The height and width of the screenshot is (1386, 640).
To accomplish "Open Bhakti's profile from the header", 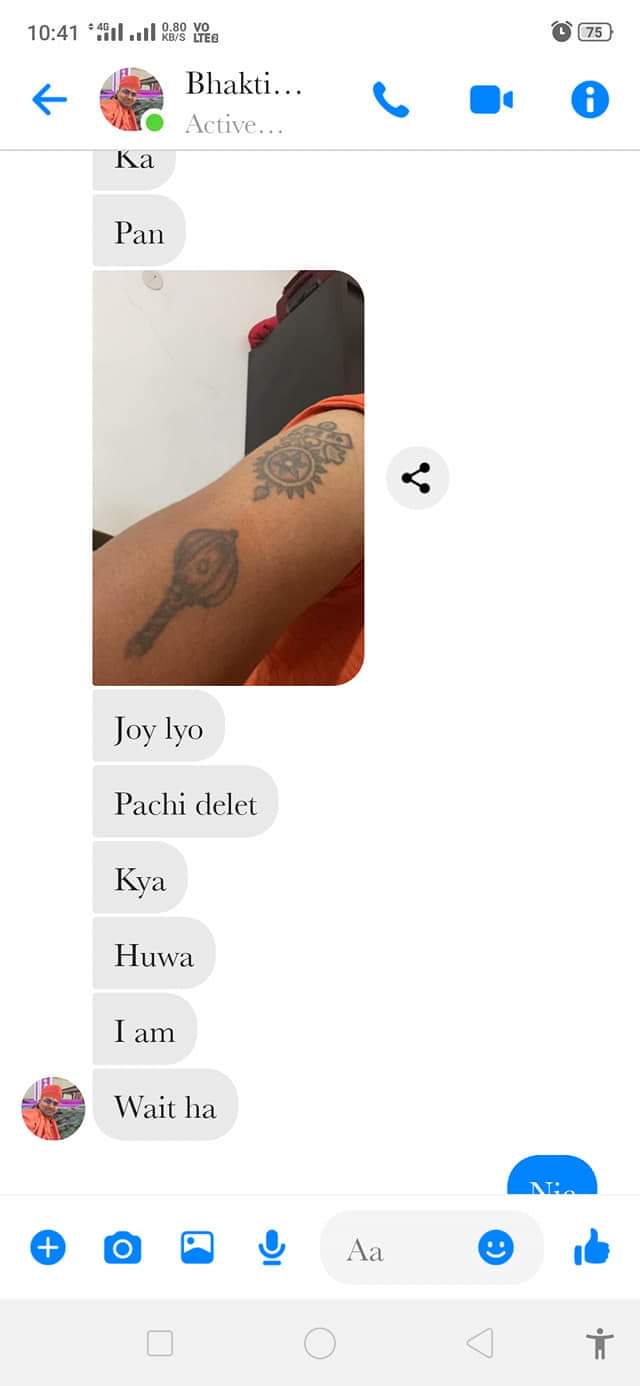I will 243,99.
